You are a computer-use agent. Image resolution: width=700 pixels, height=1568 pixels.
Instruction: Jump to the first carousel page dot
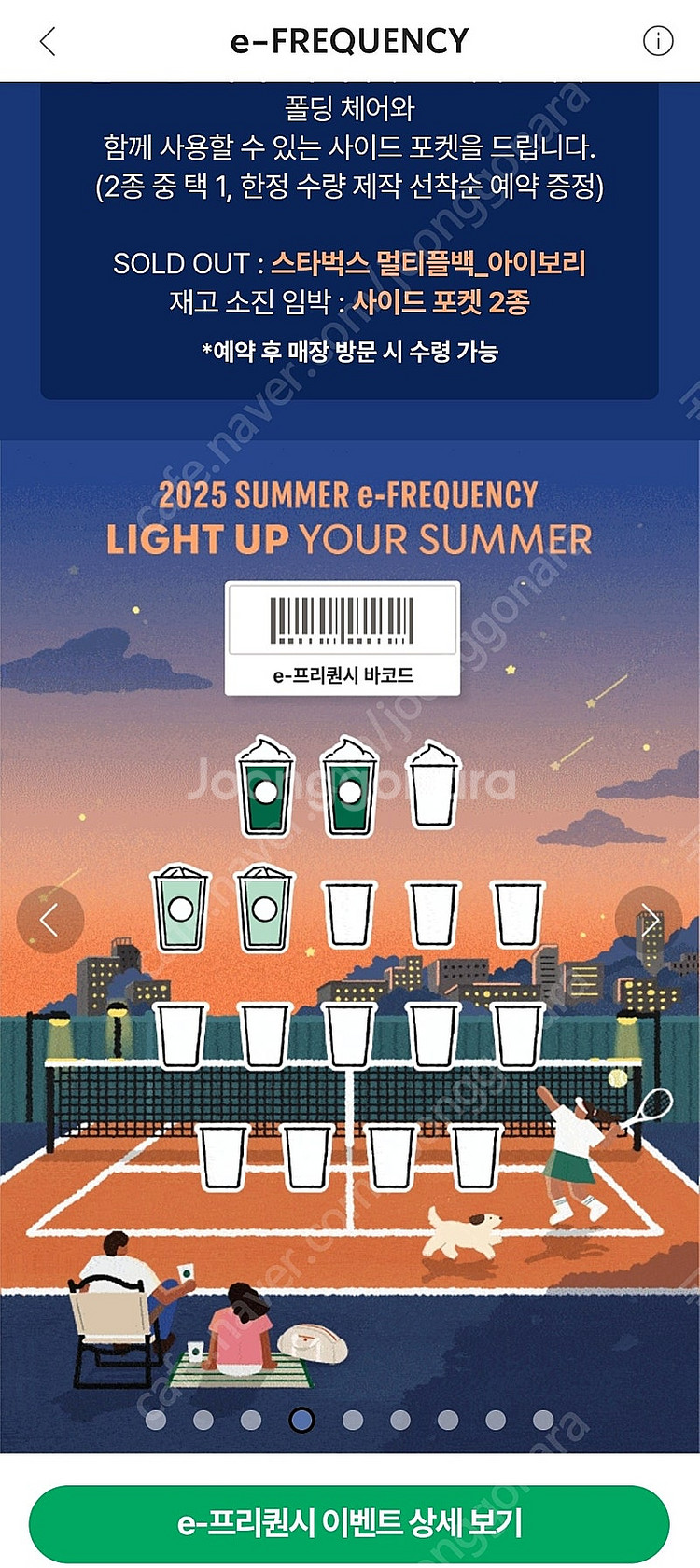tap(156, 1420)
